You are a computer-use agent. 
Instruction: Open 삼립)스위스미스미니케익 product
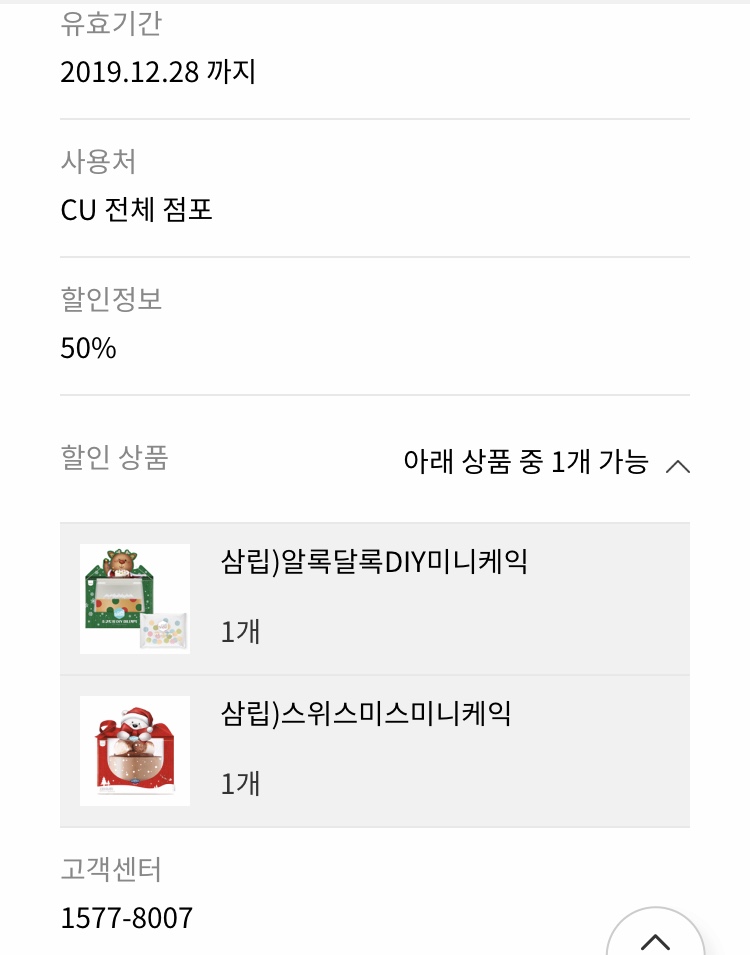(x=365, y=715)
